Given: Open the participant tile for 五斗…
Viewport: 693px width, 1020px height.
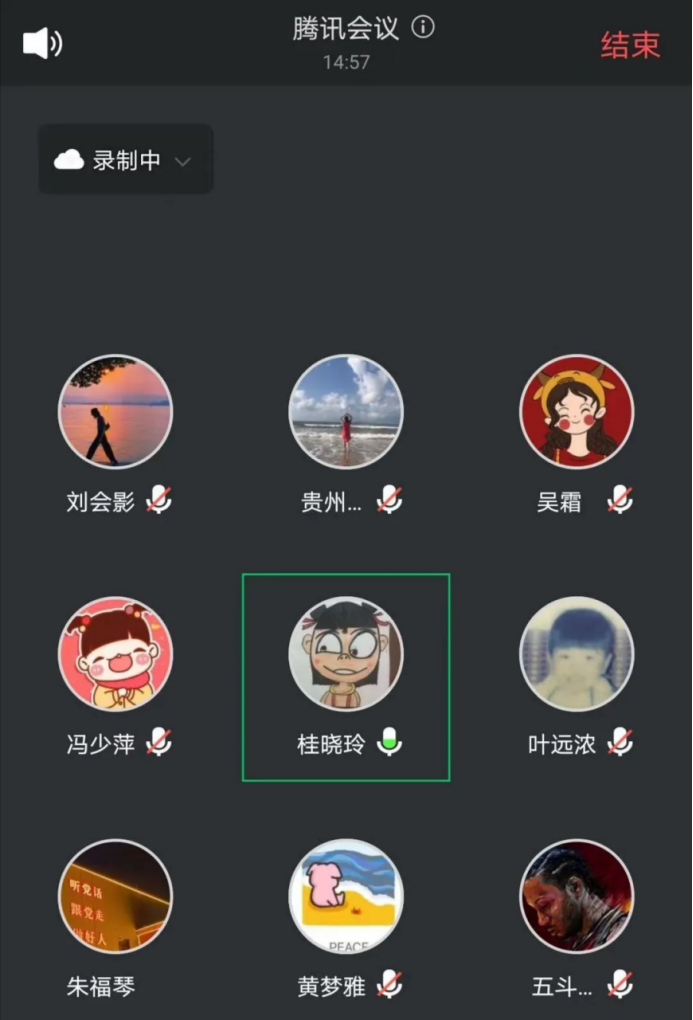Looking at the screenshot, I should pyautogui.click(x=577, y=896).
